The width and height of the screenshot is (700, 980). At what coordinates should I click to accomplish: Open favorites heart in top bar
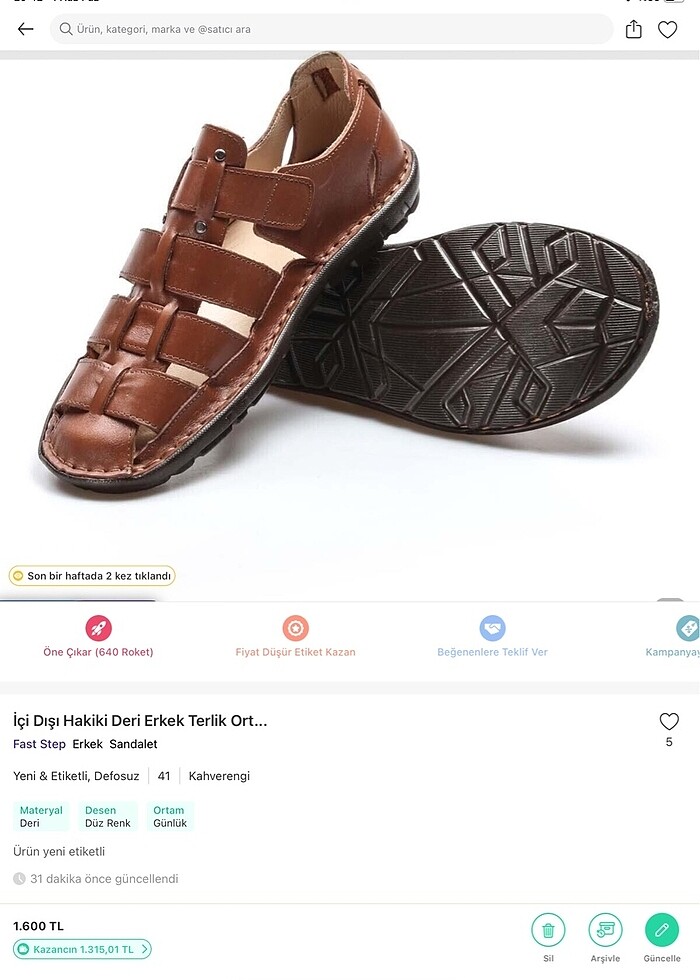pyautogui.click(x=667, y=30)
